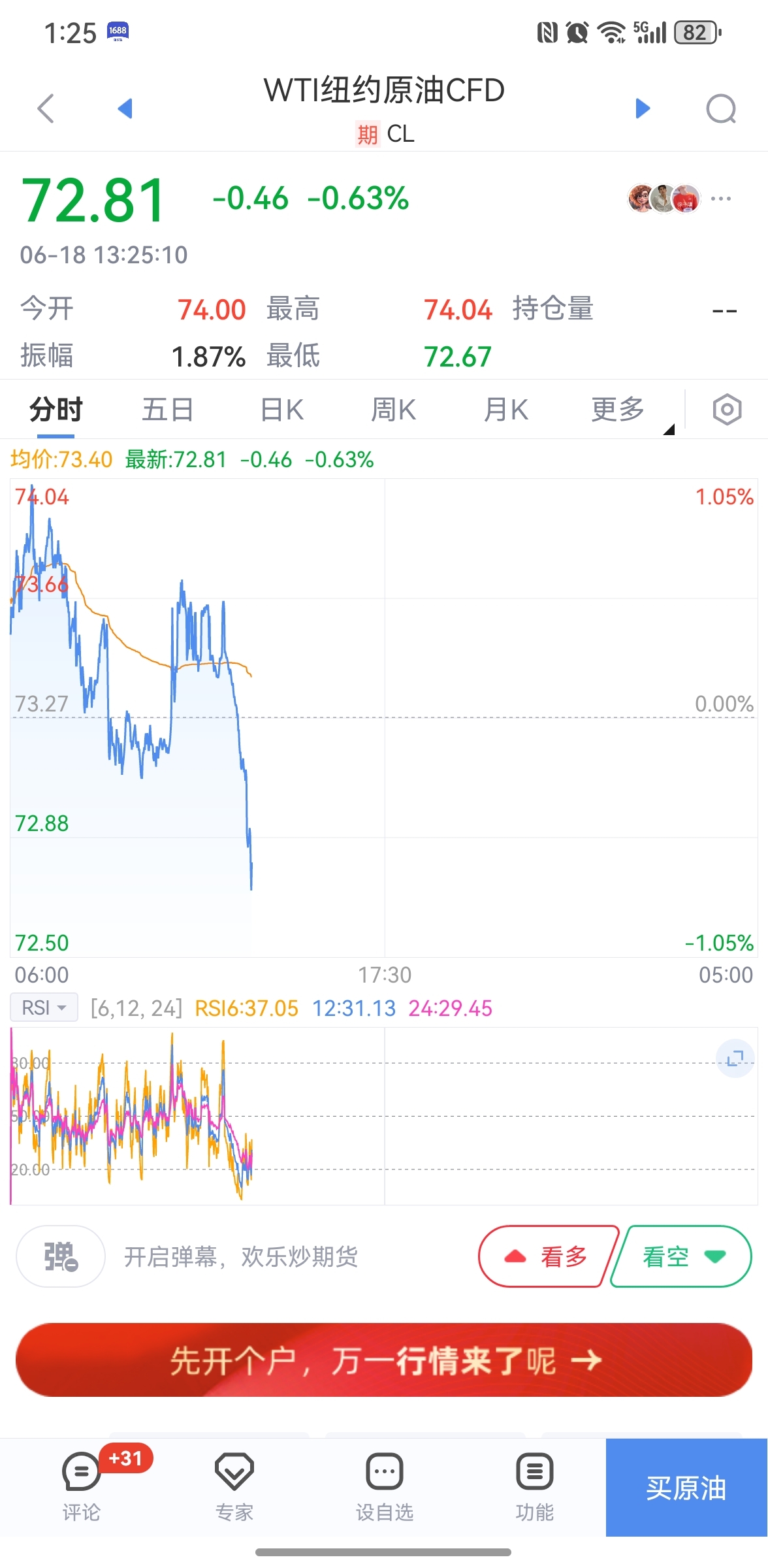Expand the chart to full screen
The height and width of the screenshot is (1568, 768).
[735, 1058]
